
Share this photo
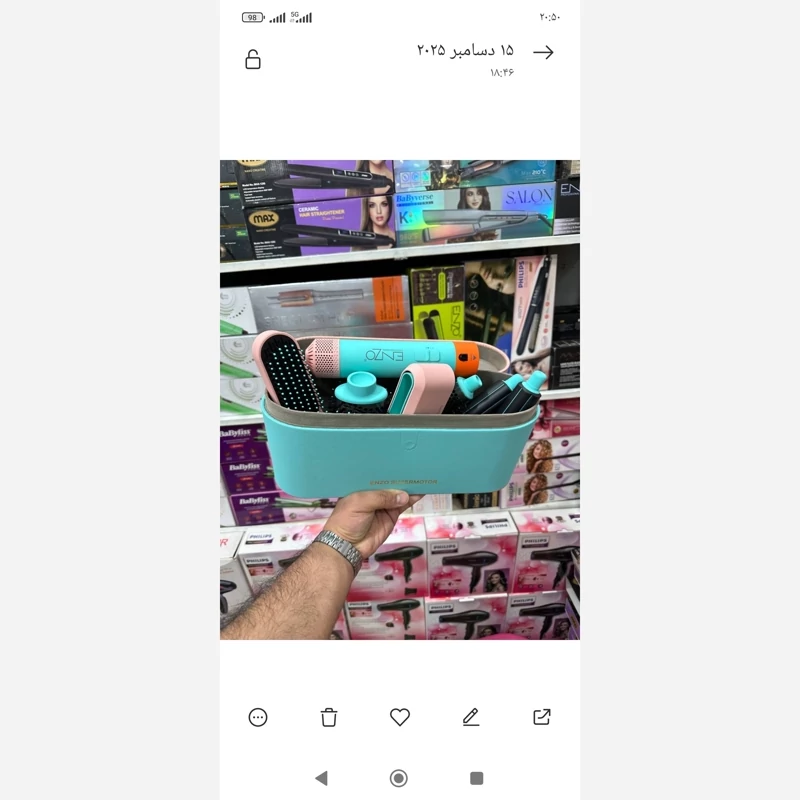pos(542,717)
